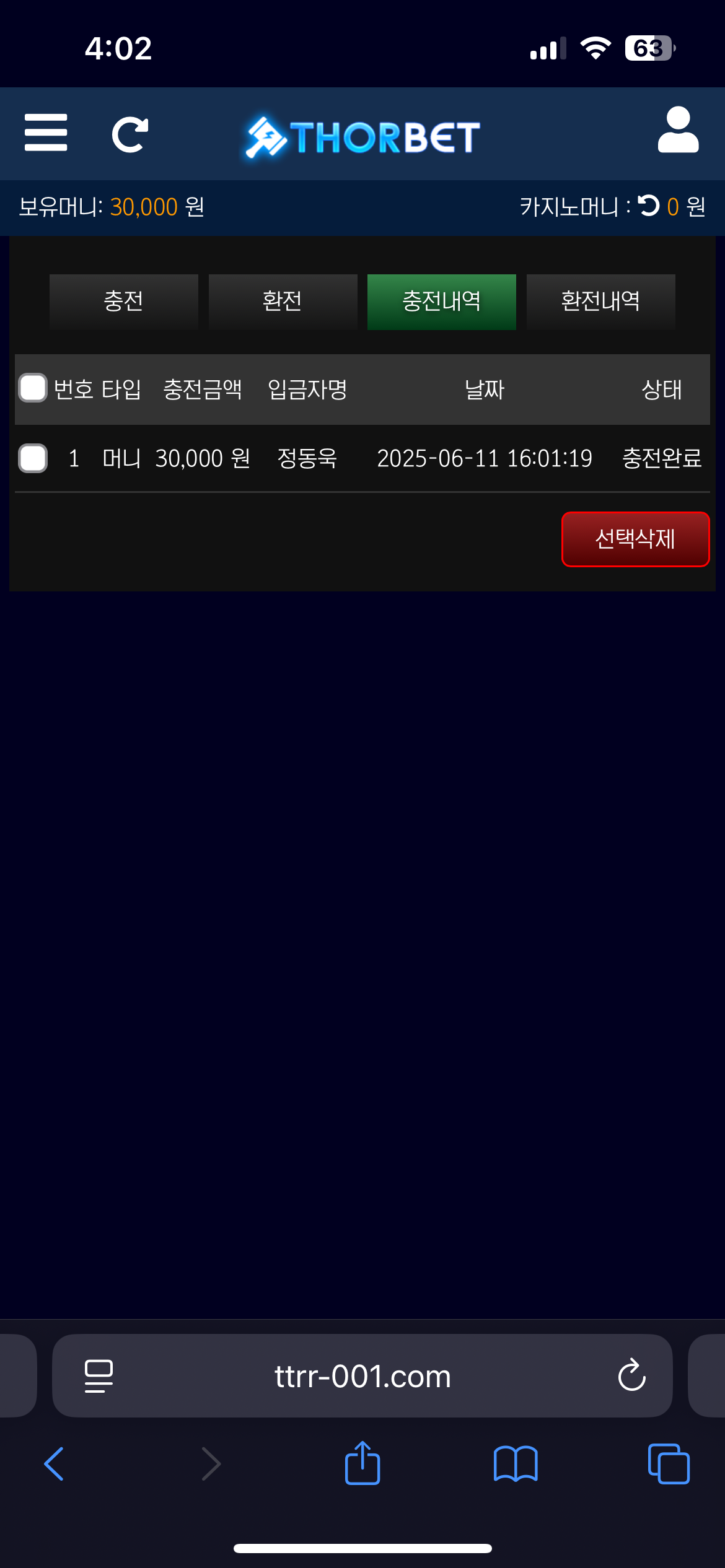
Task: Open the user profile icon
Action: point(678,130)
